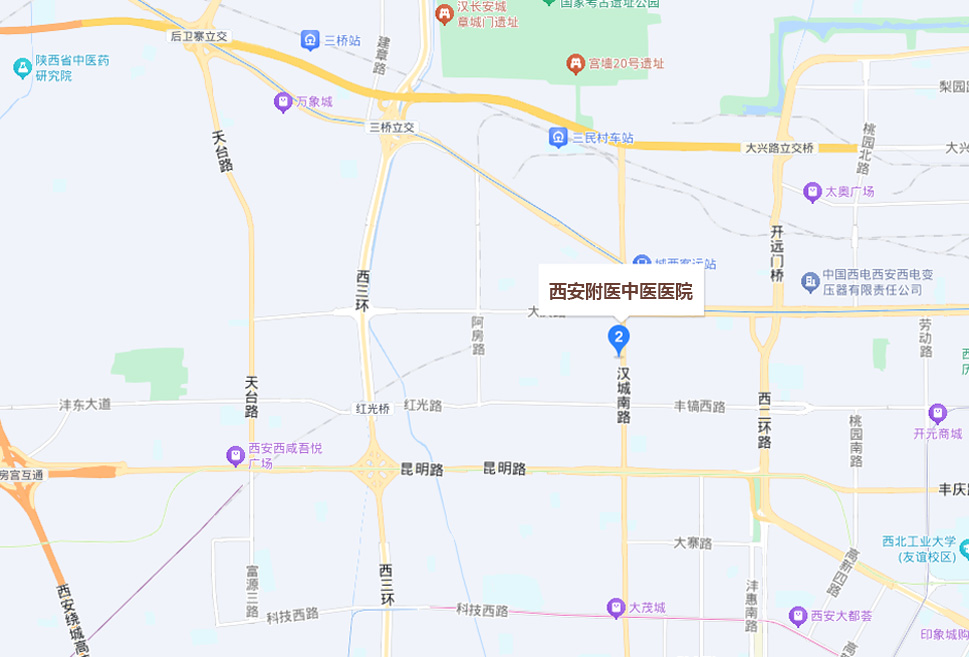Open the 西安西咸吾悦广场 point
Viewport: 969px width, 657px height.
(235, 456)
